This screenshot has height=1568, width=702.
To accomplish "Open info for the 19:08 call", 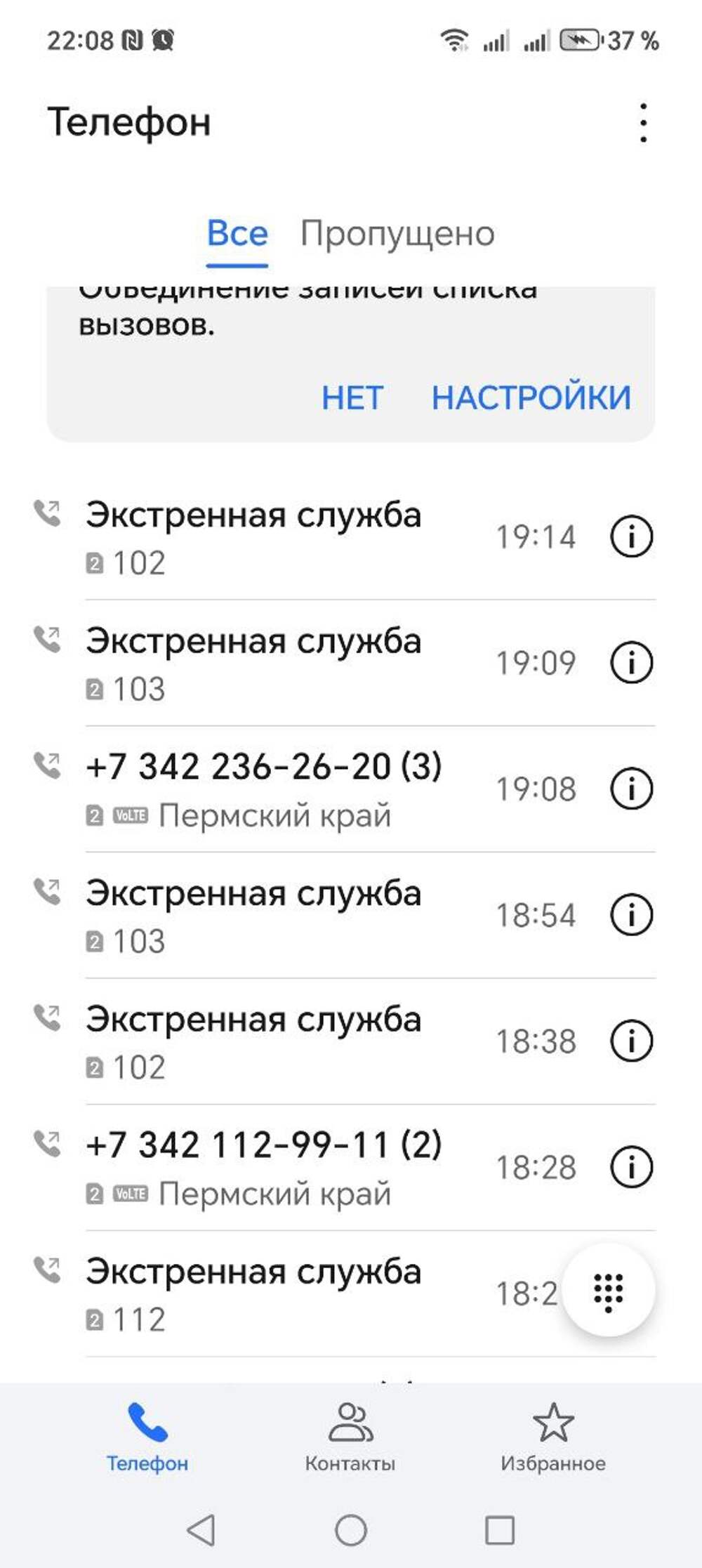I will coord(631,789).
